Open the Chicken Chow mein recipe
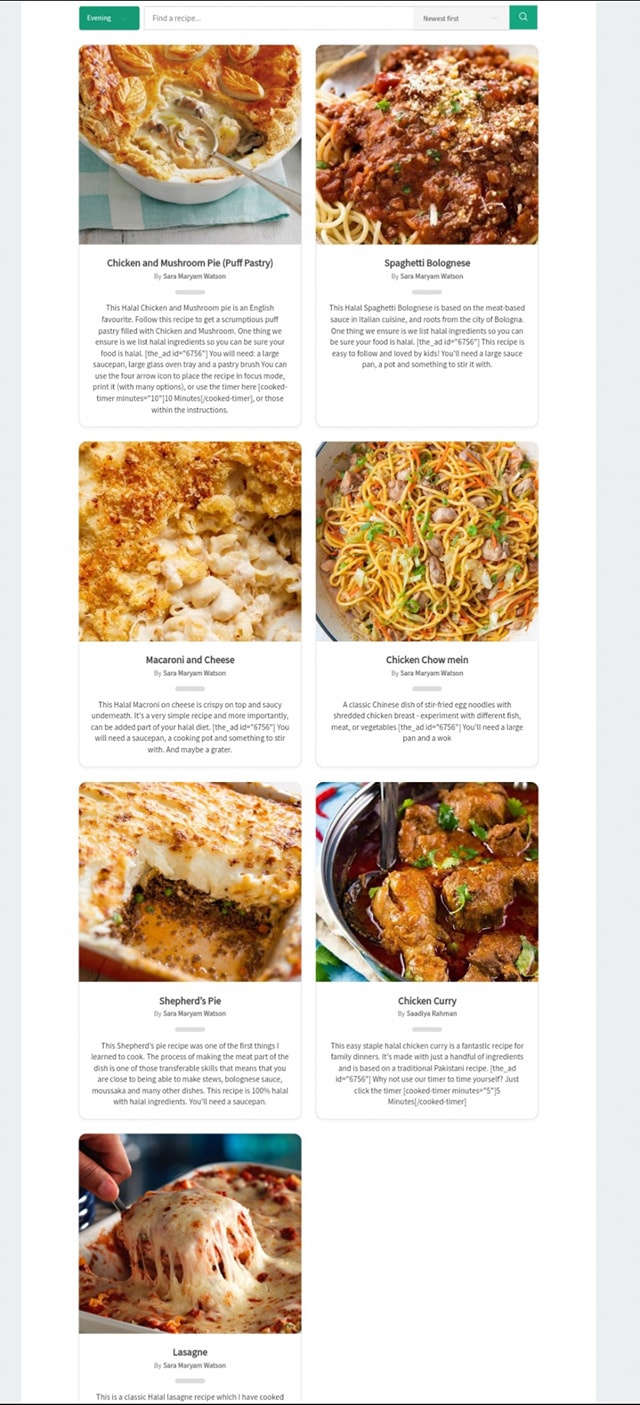This screenshot has height=1405, width=640. click(x=427, y=660)
